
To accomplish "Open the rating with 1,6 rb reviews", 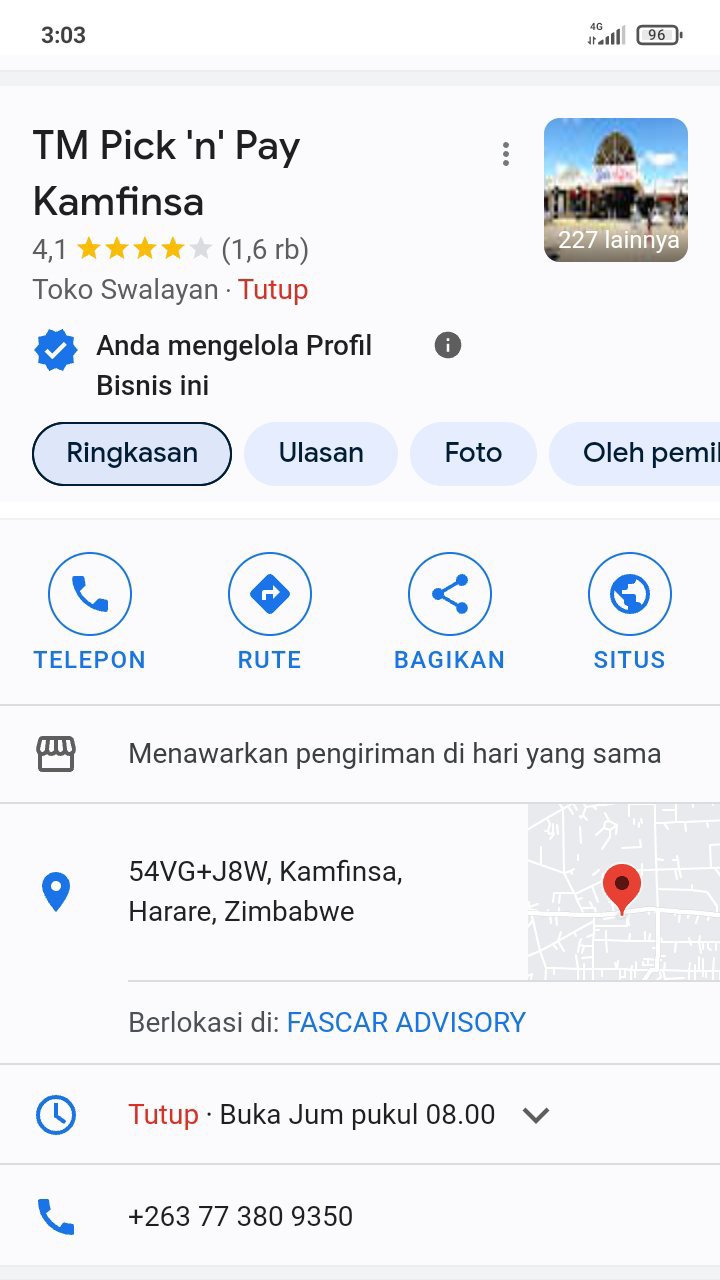I will (170, 249).
